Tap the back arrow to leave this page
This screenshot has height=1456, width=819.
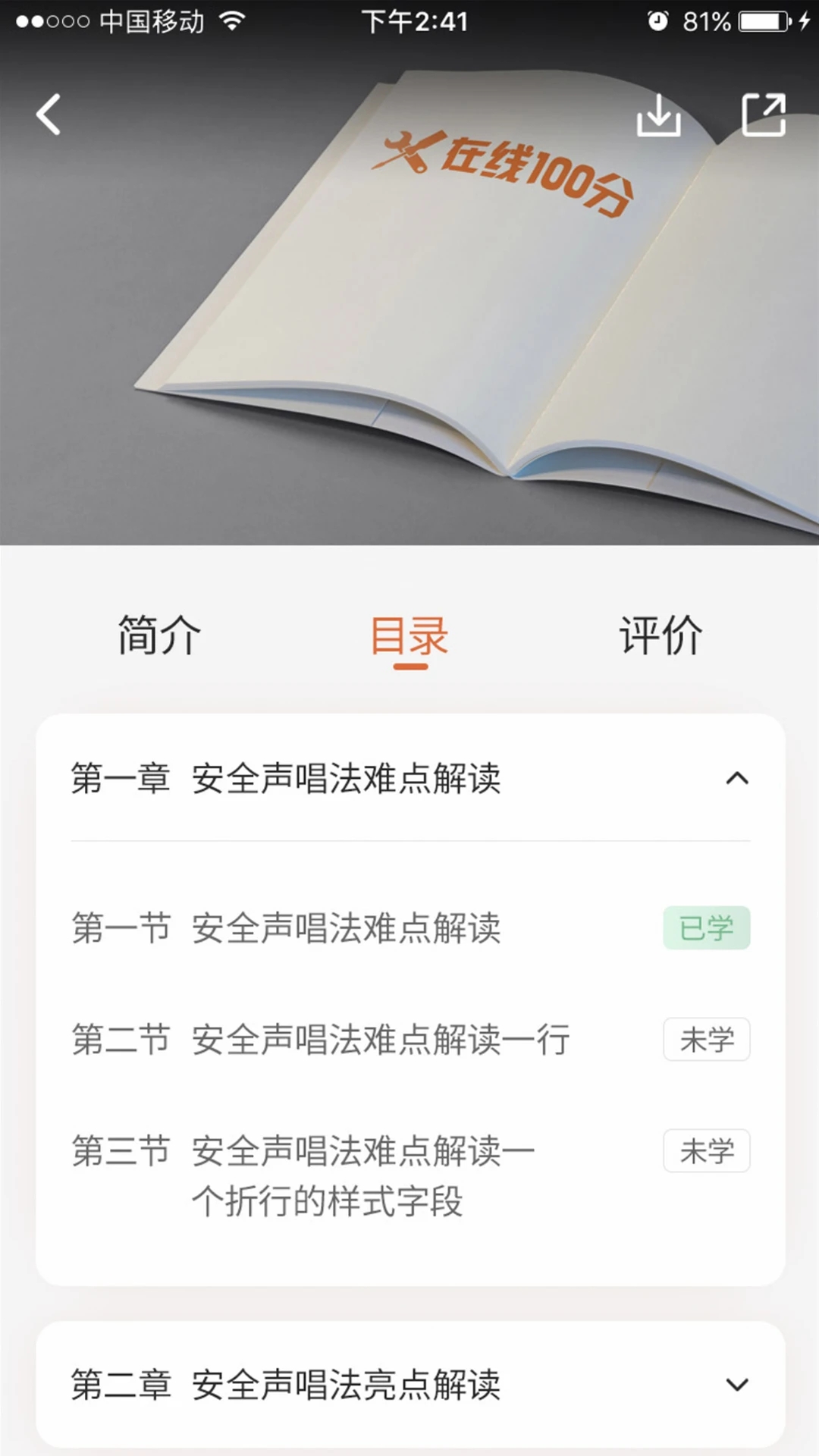(x=47, y=114)
